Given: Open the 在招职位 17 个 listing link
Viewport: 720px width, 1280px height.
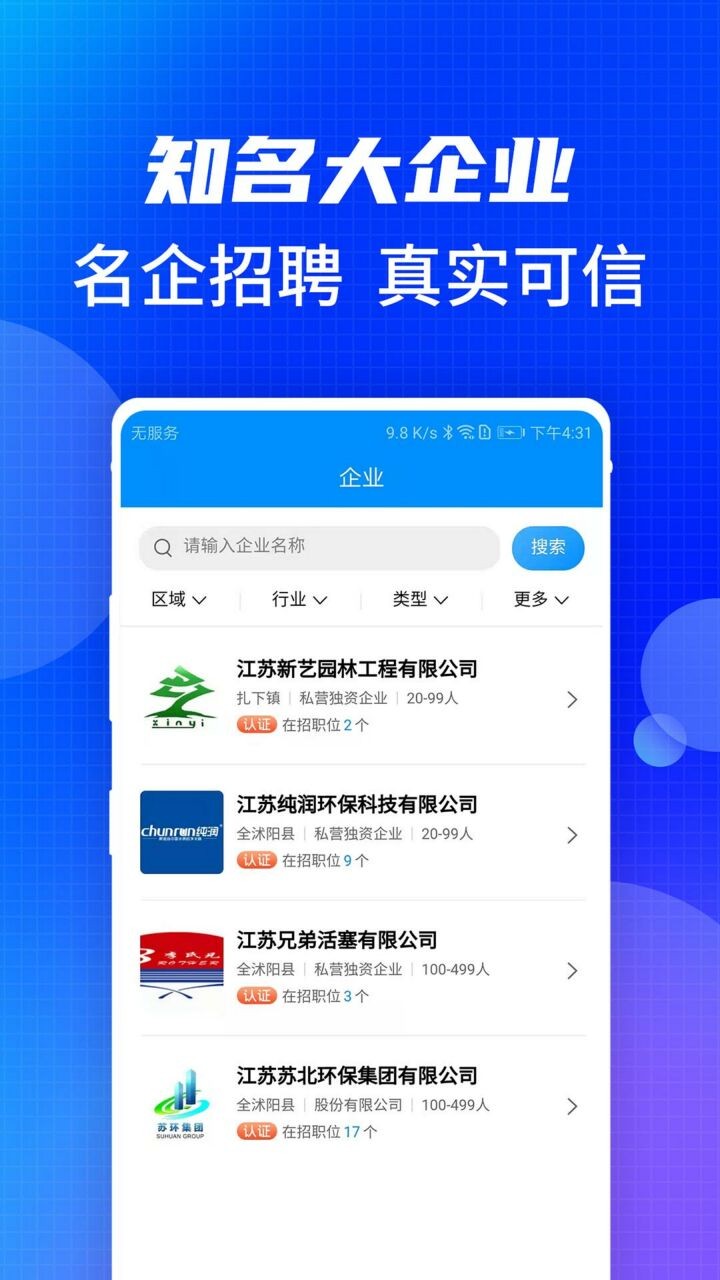Looking at the screenshot, I should (330, 1133).
